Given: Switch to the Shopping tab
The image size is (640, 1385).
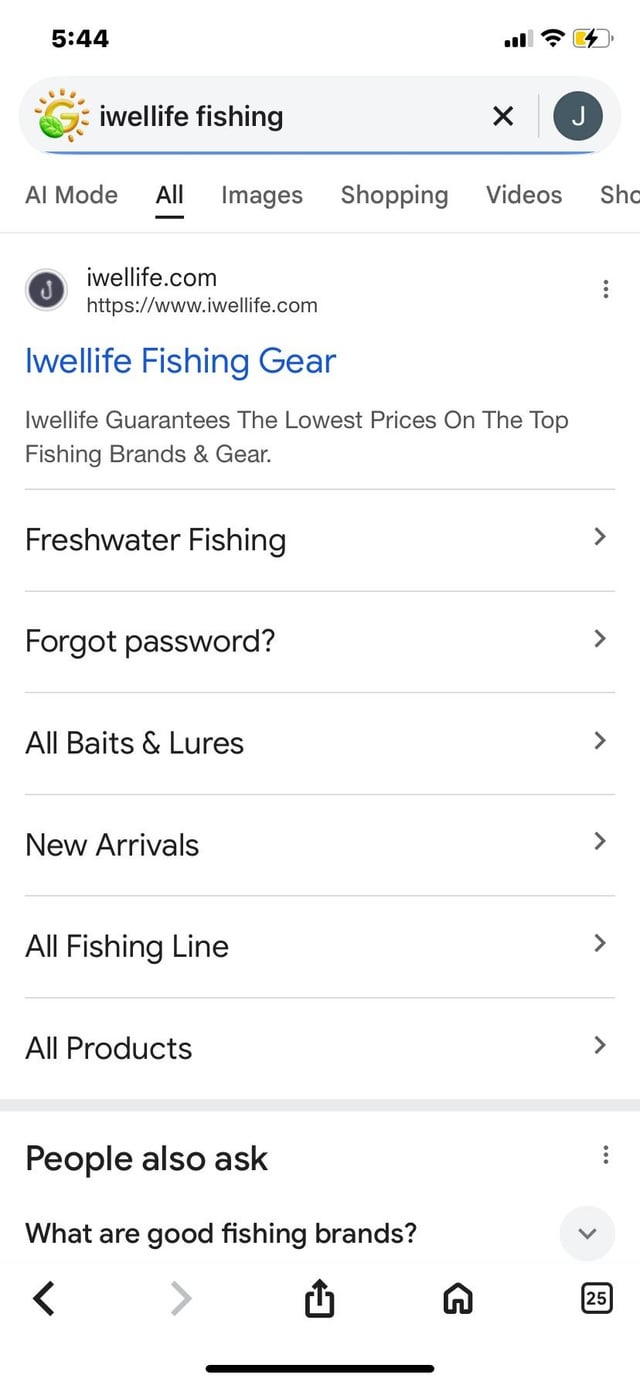Looking at the screenshot, I should click(394, 195).
